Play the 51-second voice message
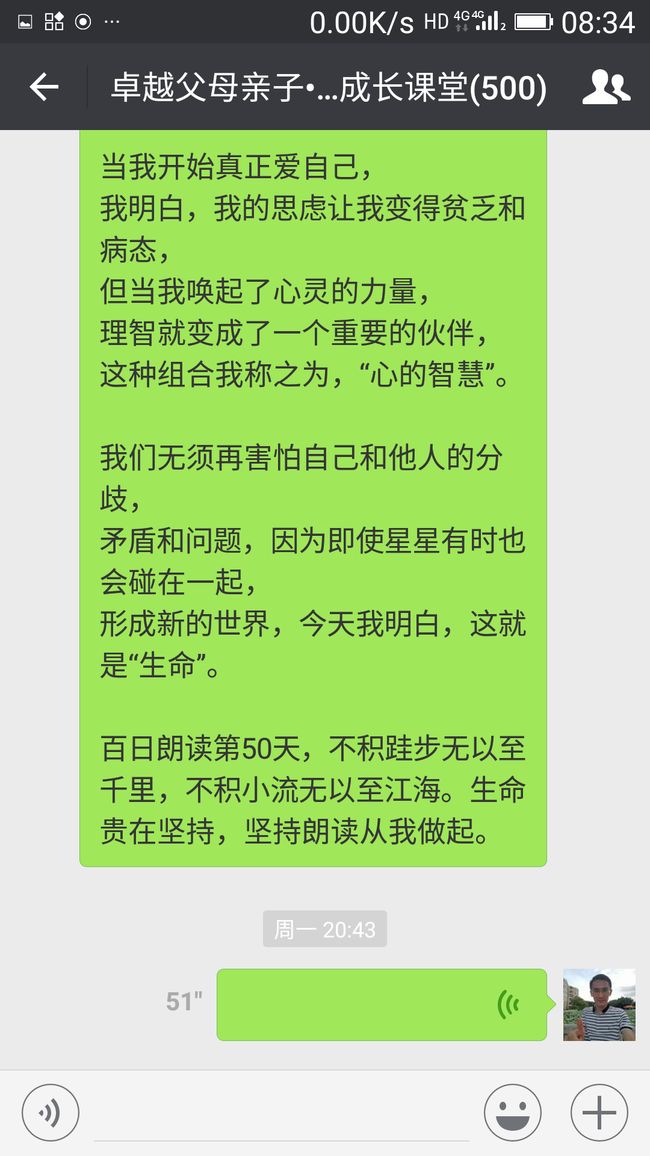The image size is (650, 1156). (381, 1004)
